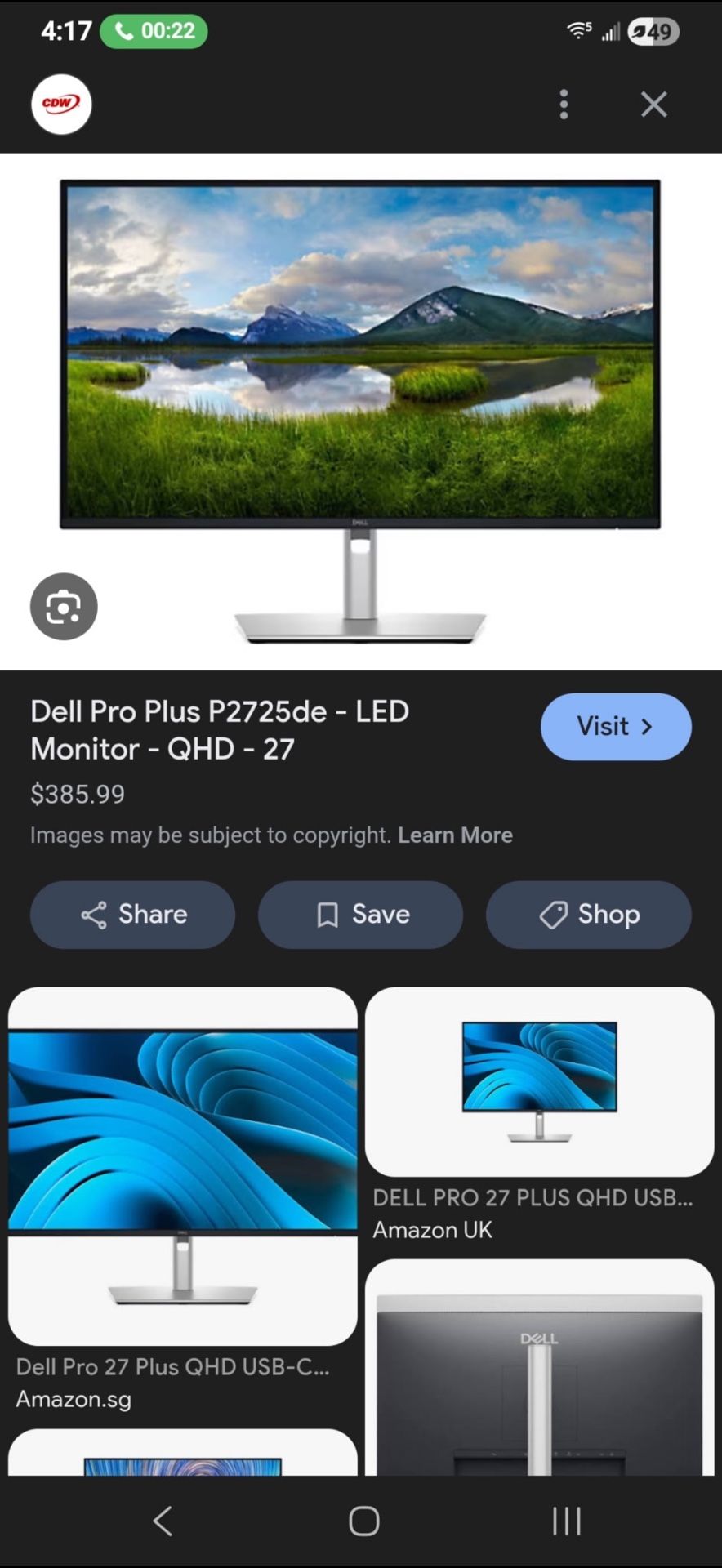Viewport: 722px width, 1568px height.
Task: Tap the Wi-Fi status icon
Action: (577, 31)
